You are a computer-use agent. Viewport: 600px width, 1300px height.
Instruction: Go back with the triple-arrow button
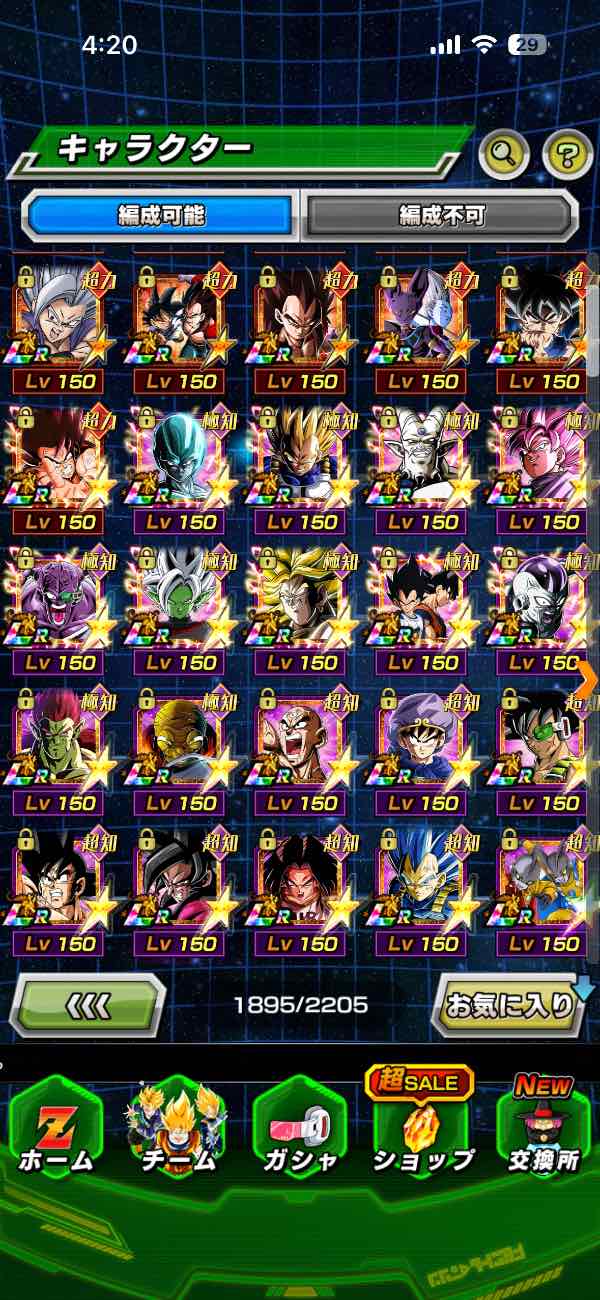88,1004
